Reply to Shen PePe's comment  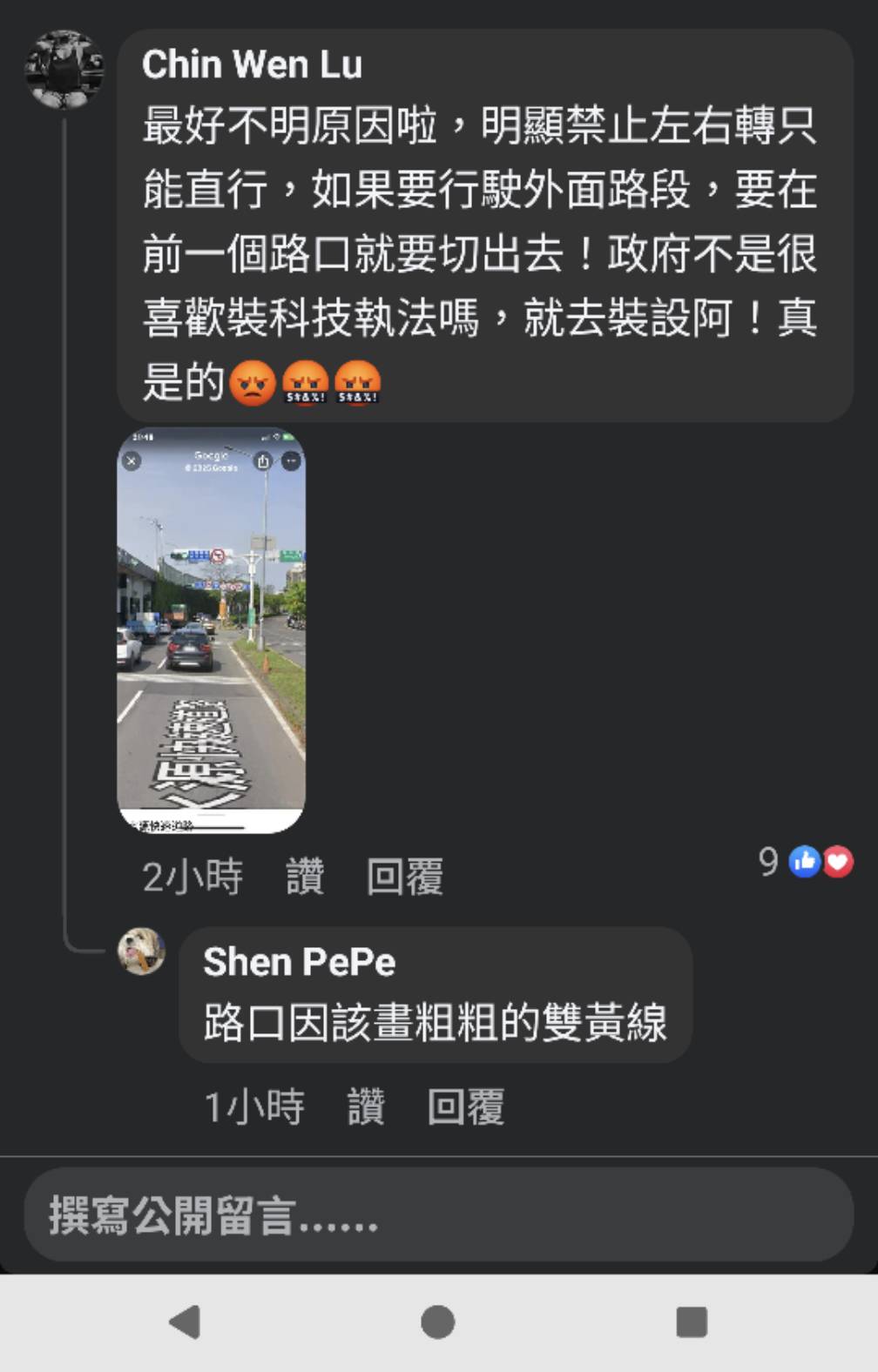[x=466, y=1107]
